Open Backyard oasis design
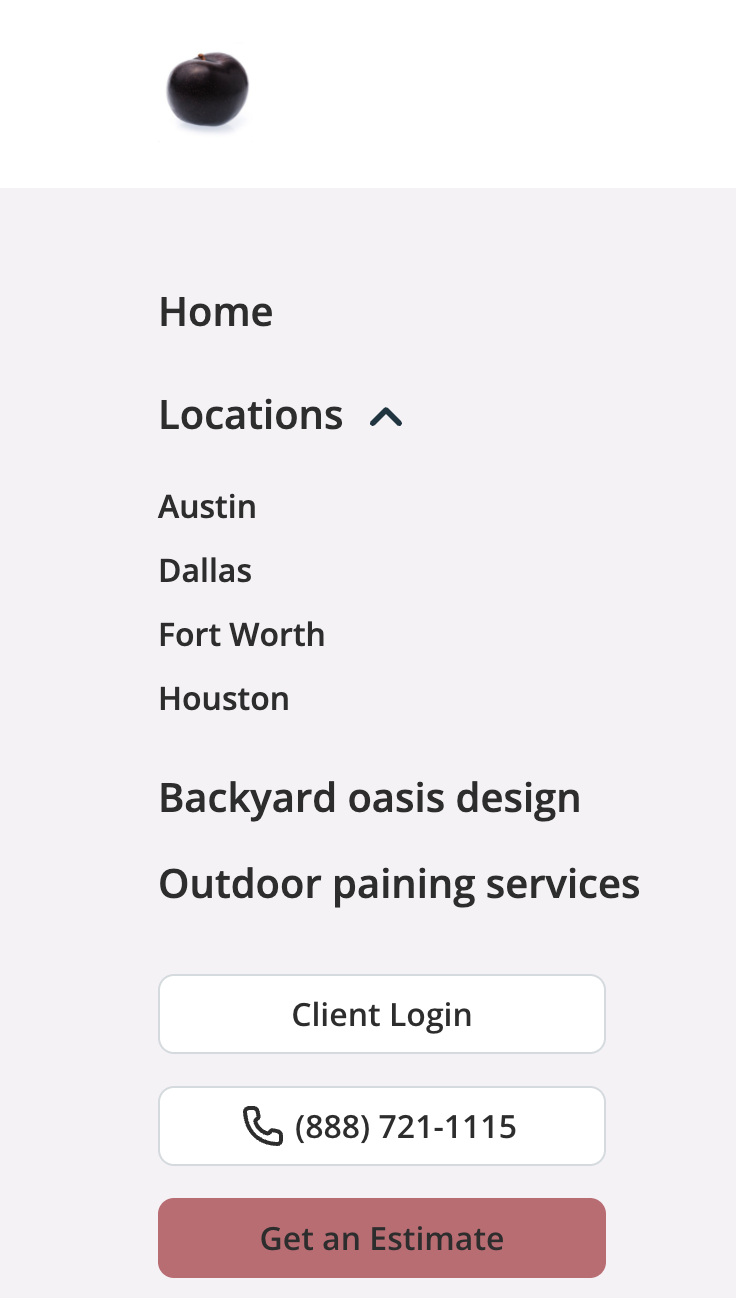The width and height of the screenshot is (736, 1298). pos(369,798)
